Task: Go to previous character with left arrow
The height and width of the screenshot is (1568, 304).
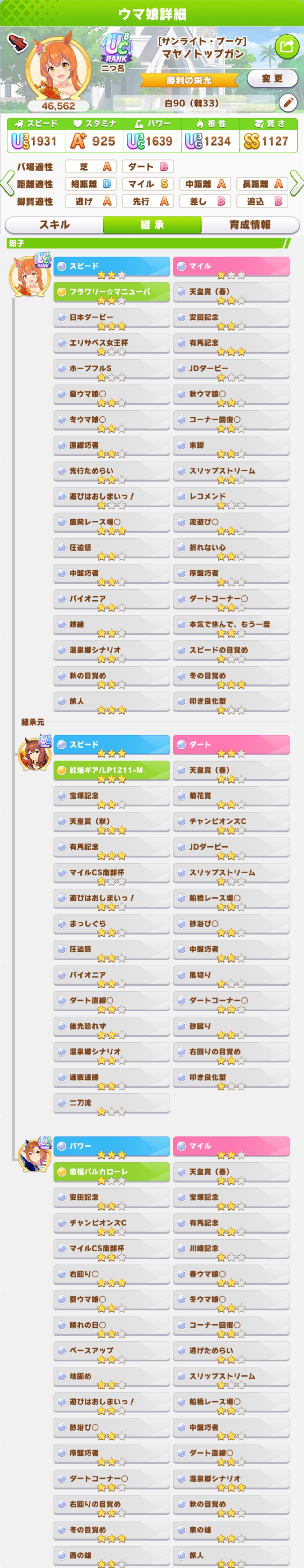Action: point(7,183)
